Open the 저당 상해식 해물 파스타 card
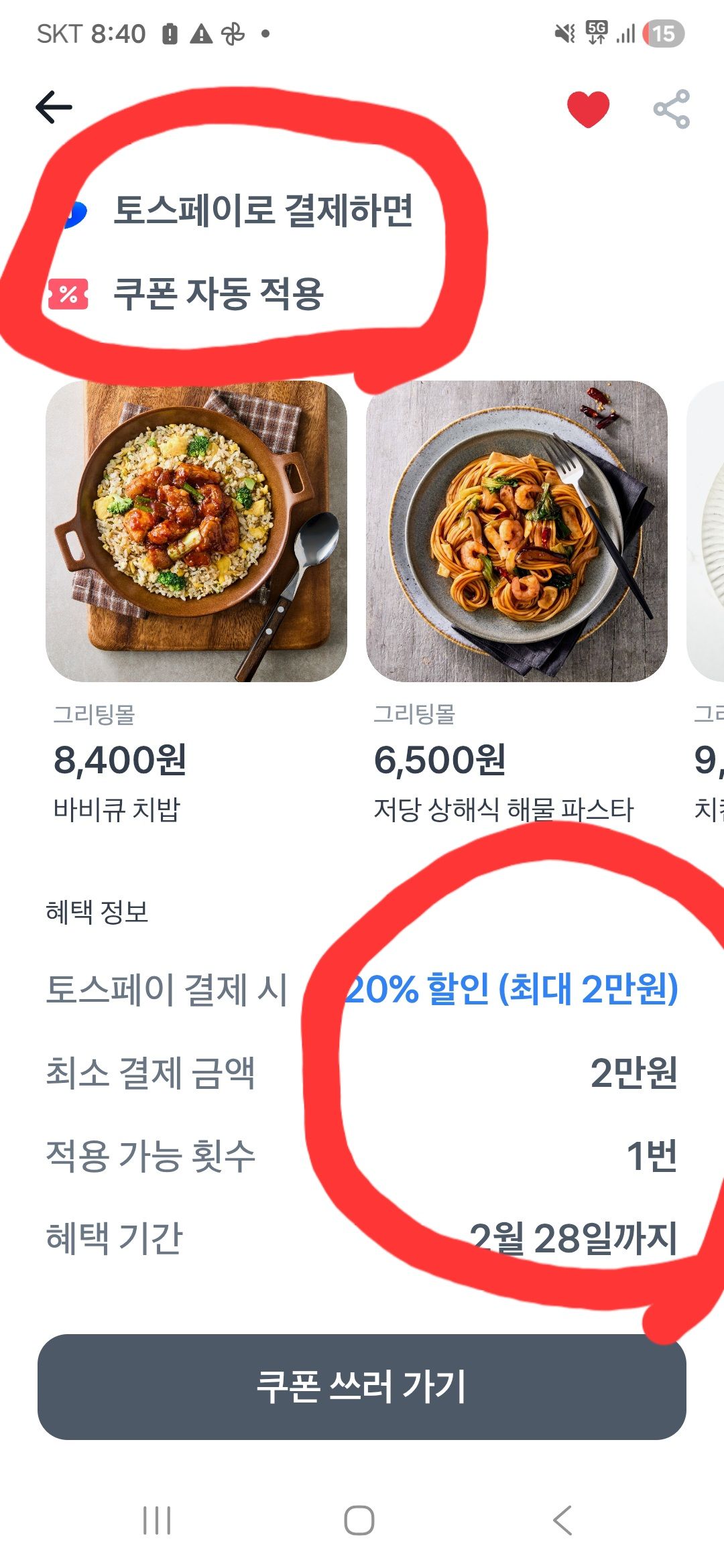The image size is (724, 1568). pyautogui.click(x=517, y=603)
